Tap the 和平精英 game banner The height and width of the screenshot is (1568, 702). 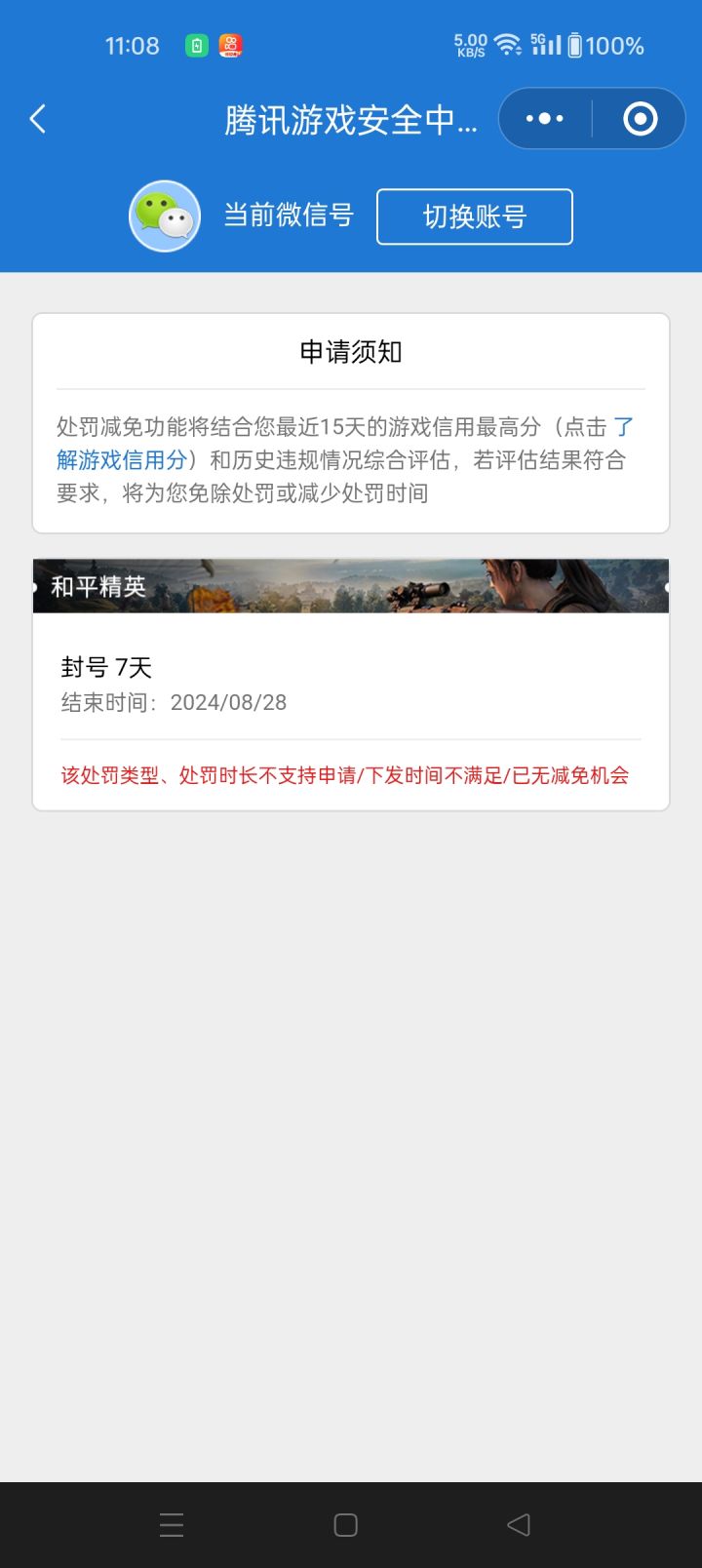point(351,586)
